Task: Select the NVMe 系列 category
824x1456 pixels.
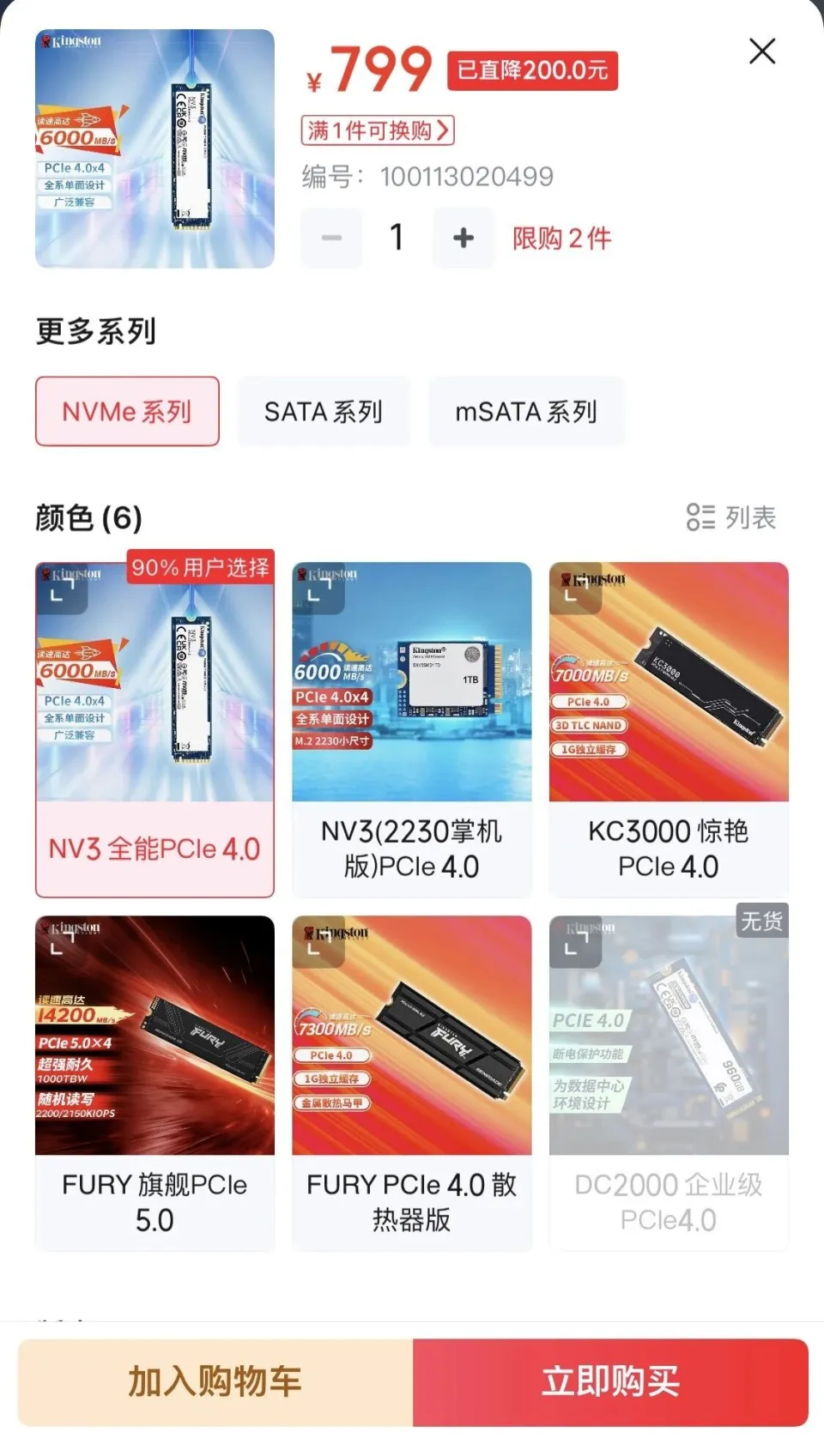Action: click(x=126, y=411)
